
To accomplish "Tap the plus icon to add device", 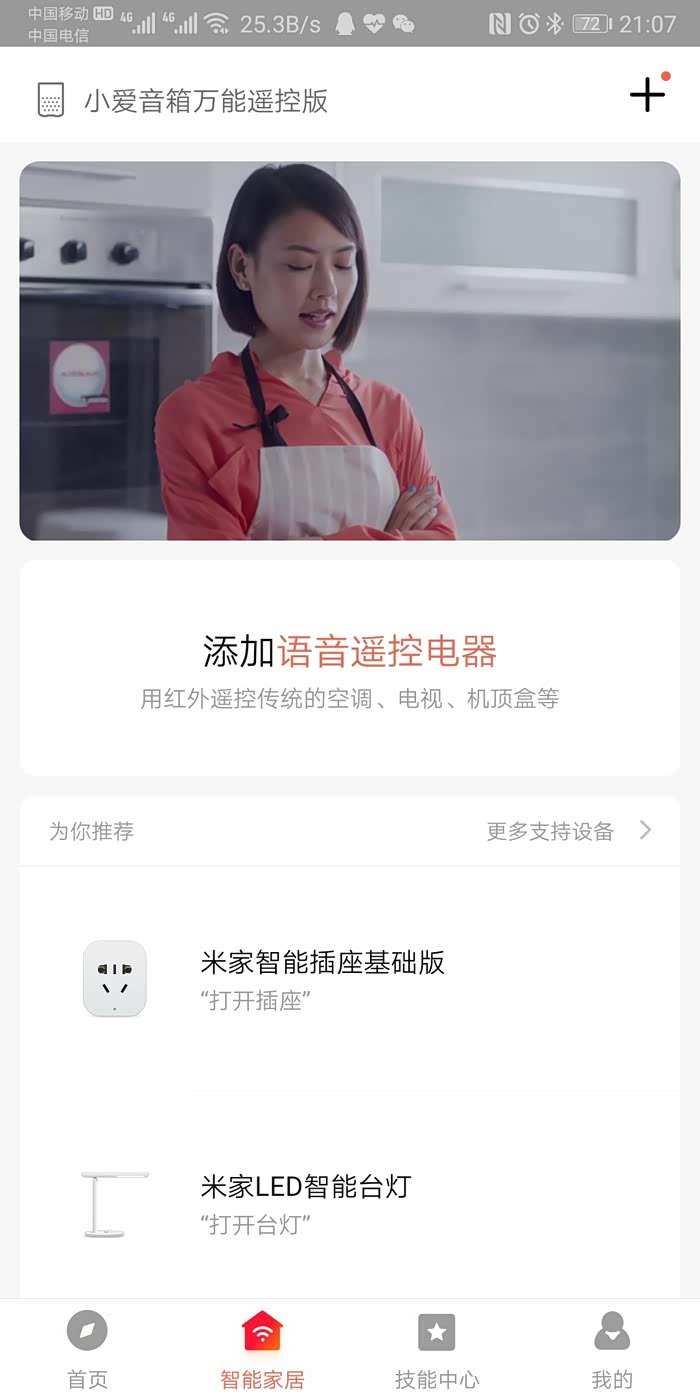I will click(x=647, y=95).
